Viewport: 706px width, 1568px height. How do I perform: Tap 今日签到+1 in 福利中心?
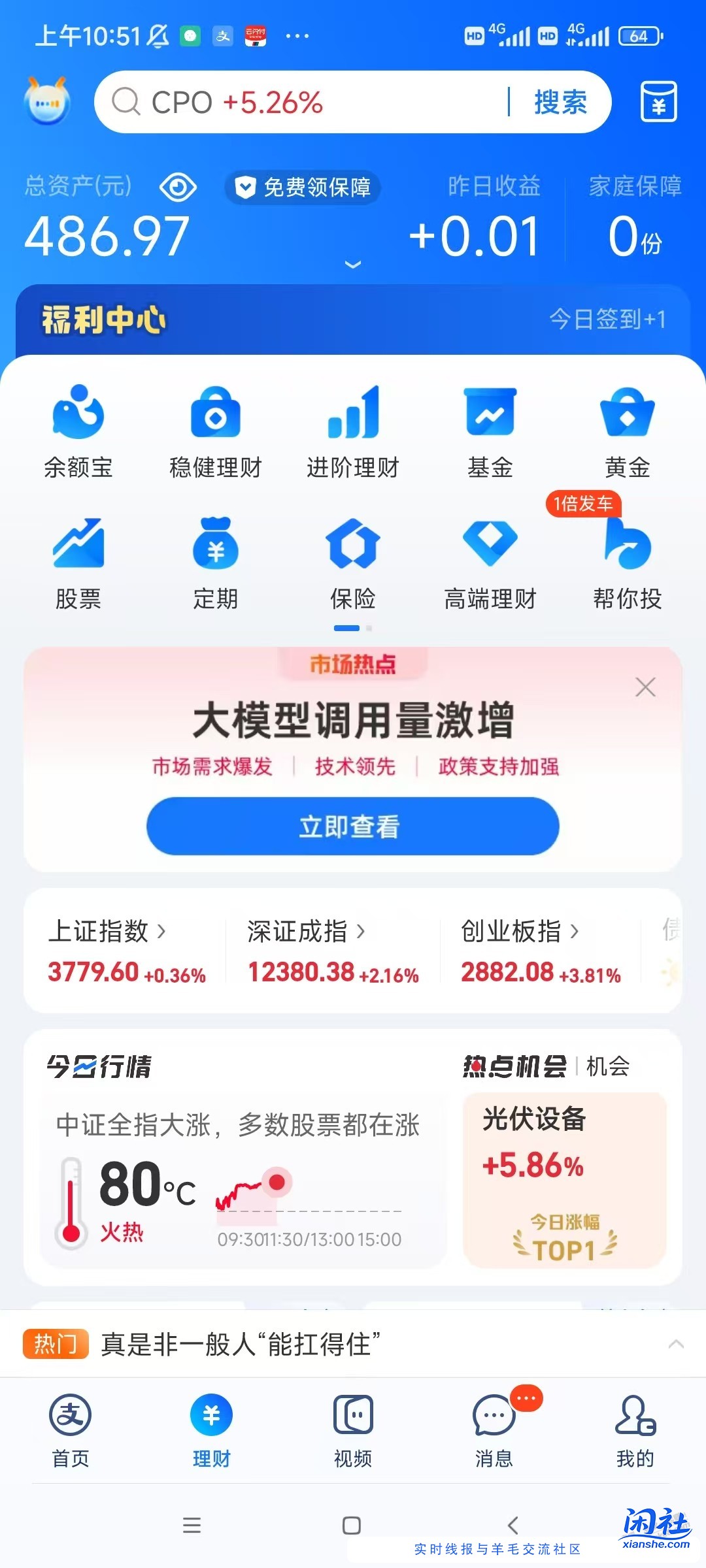coord(608,318)
